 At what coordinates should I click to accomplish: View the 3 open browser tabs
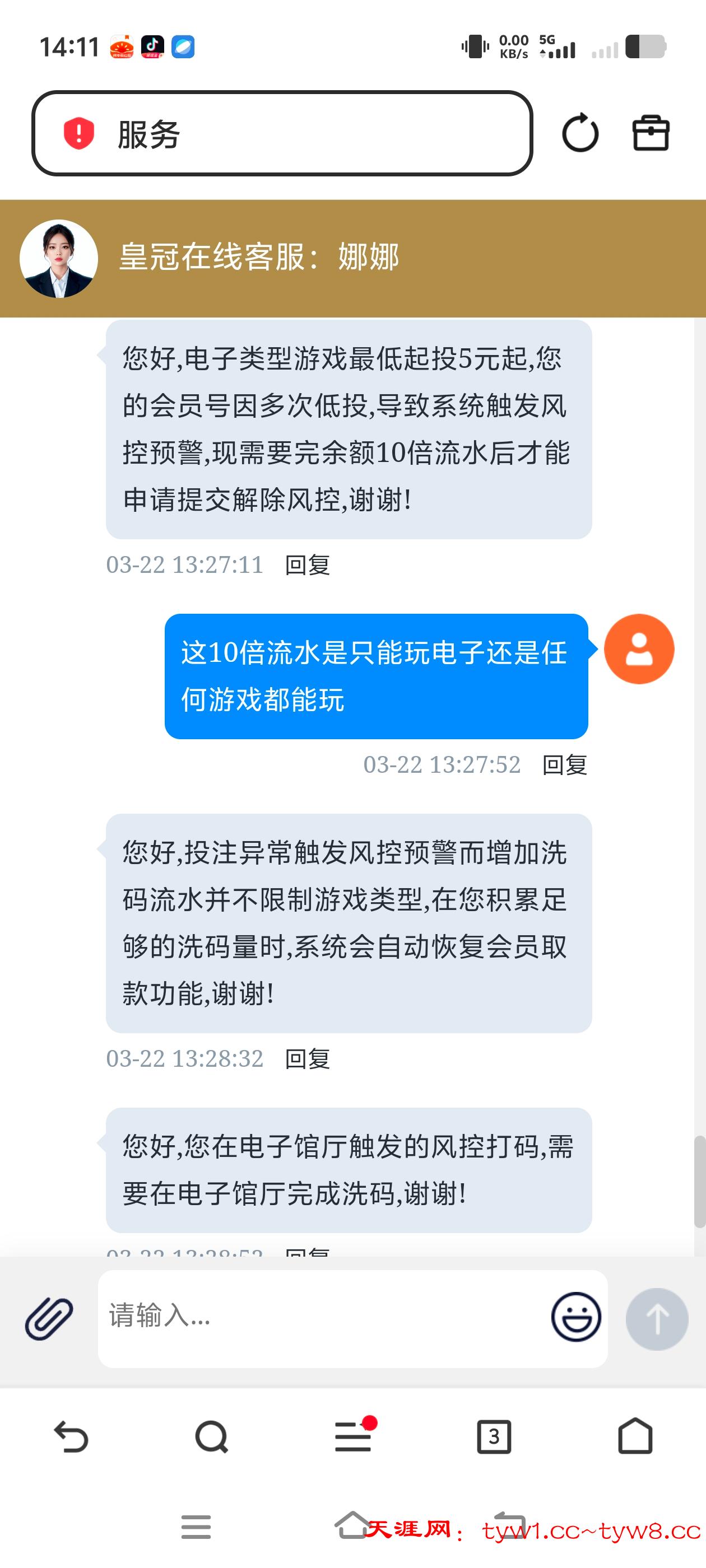[494, 1437]
